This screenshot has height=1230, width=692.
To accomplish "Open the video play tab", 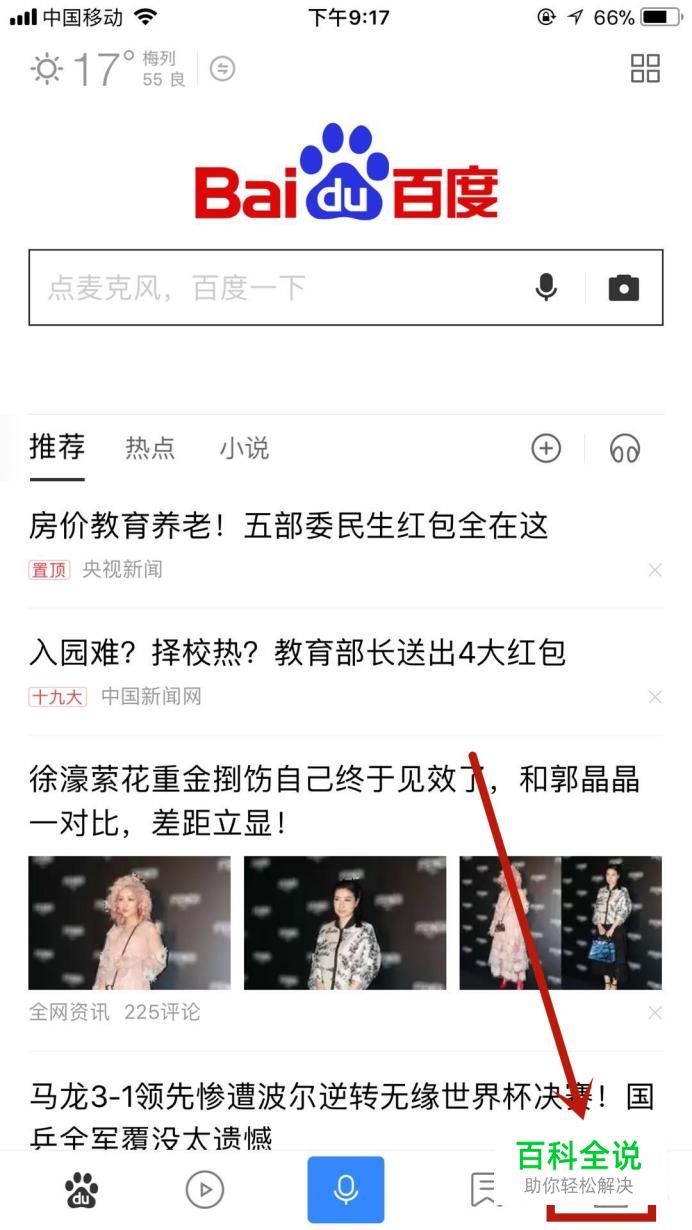I will [x=205, y=1190].
